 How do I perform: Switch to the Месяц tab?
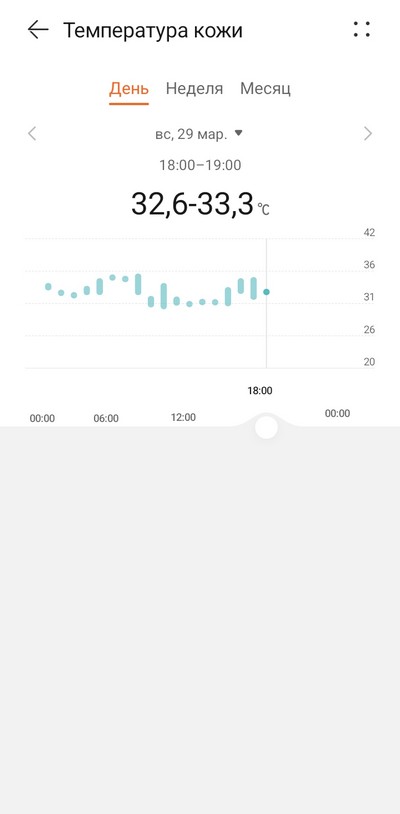(x=265, y=89)
